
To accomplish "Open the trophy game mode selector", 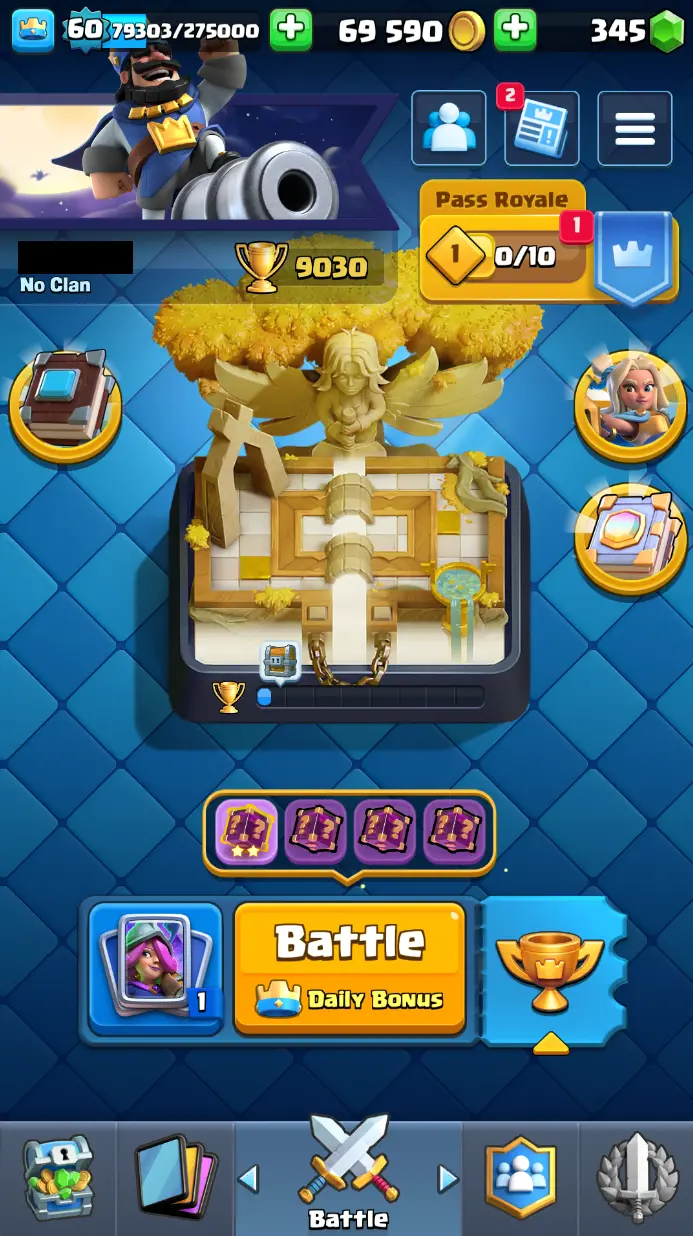I will click(551, 972).
